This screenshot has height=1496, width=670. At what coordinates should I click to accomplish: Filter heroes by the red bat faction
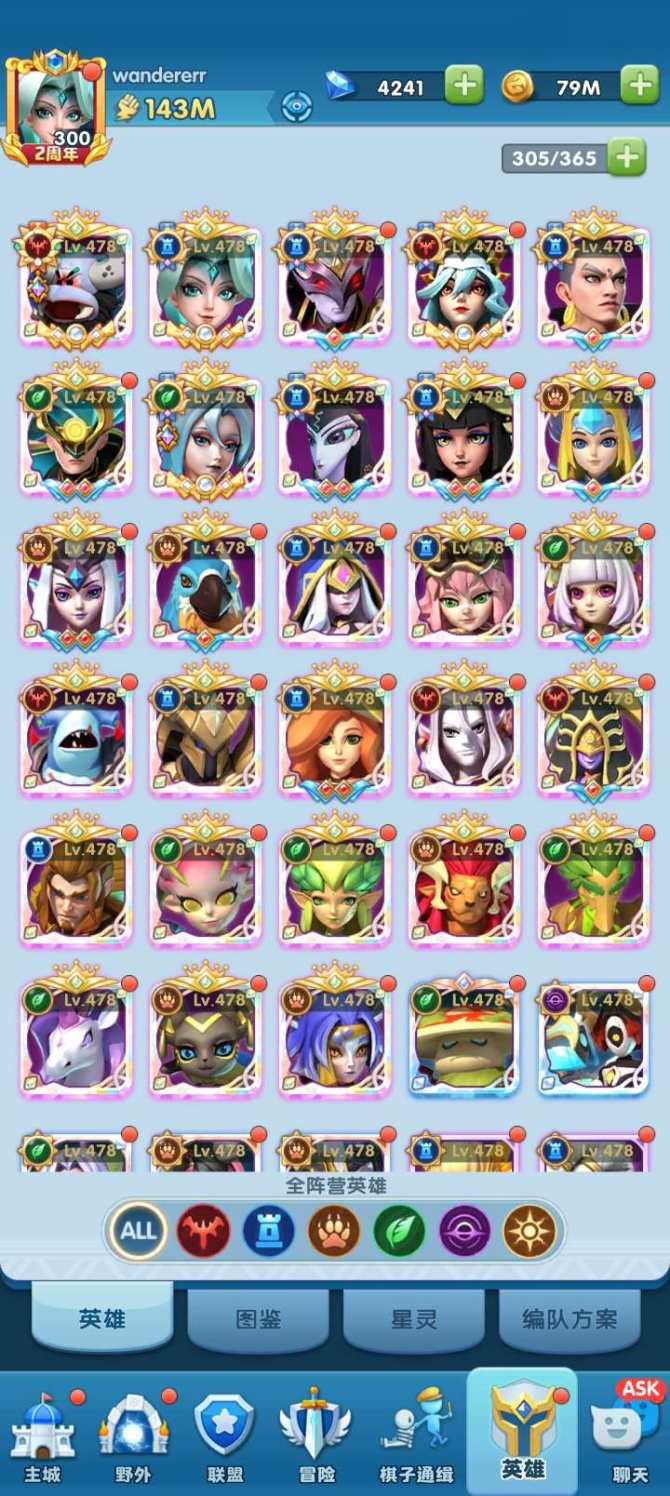203,1230
